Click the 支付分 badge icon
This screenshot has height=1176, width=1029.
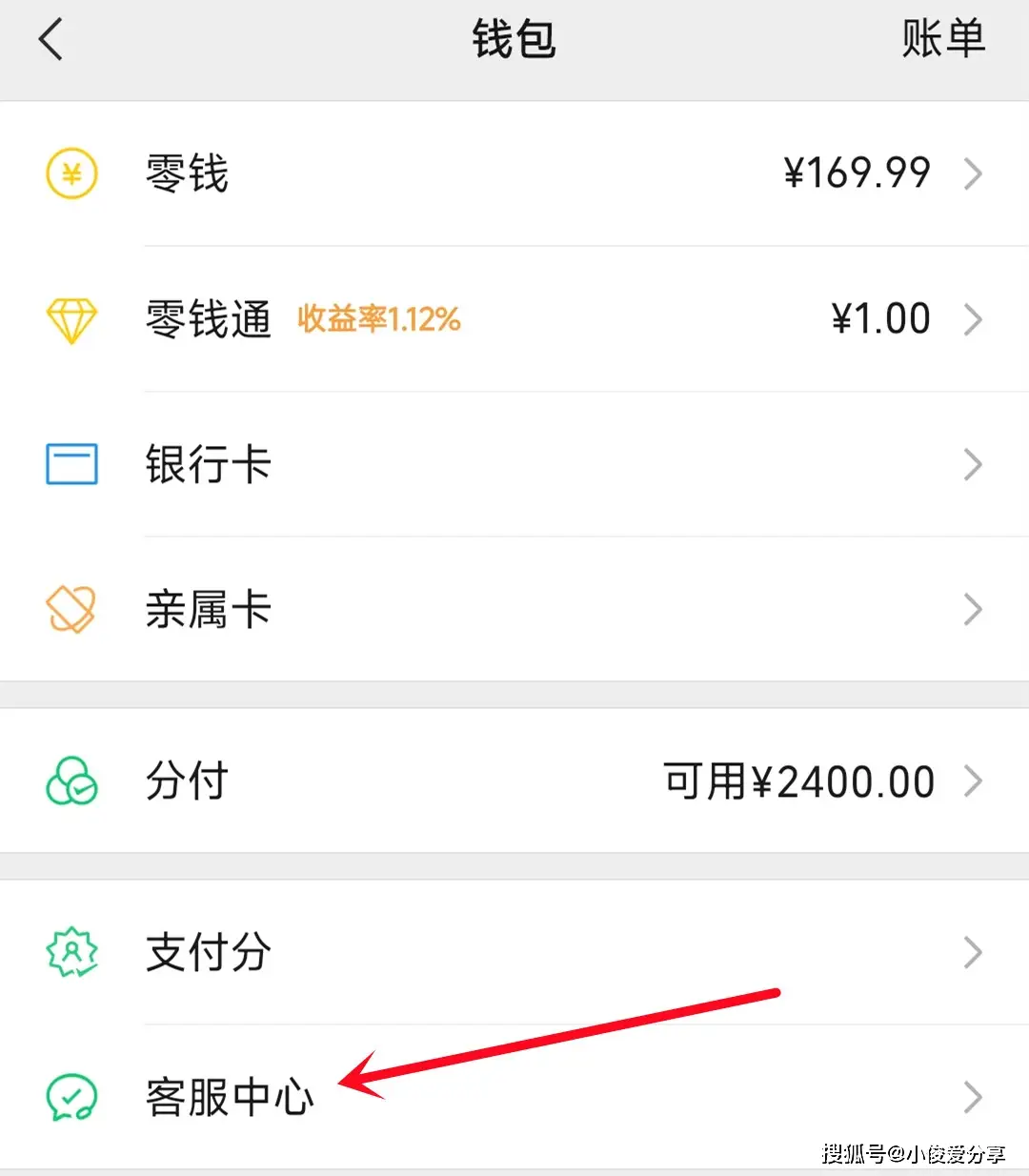(x=71, y=952)
